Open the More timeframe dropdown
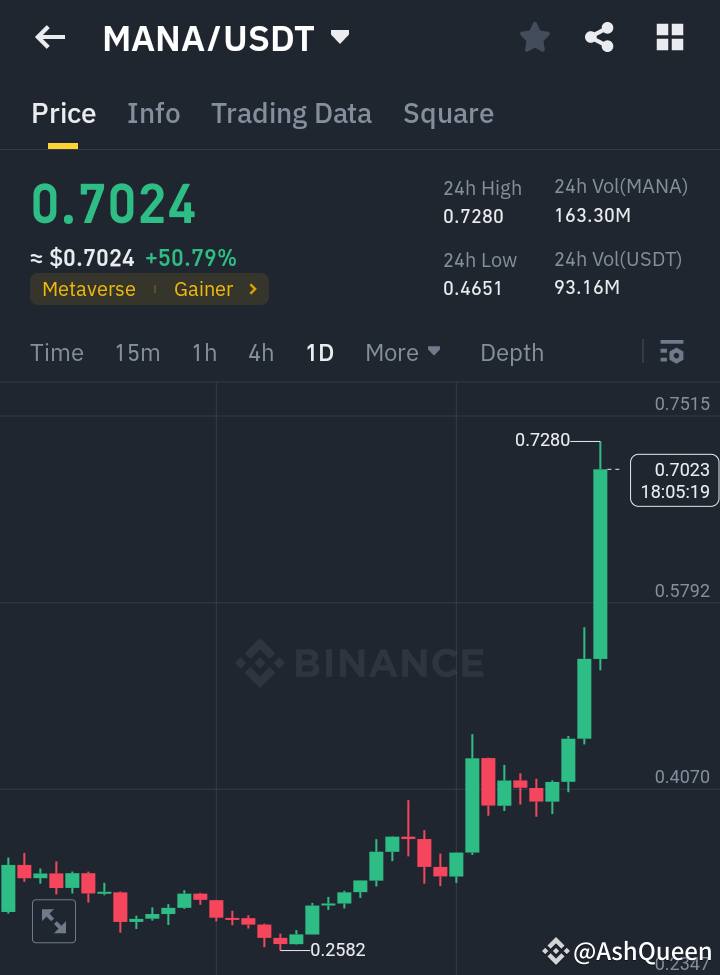 402,352
